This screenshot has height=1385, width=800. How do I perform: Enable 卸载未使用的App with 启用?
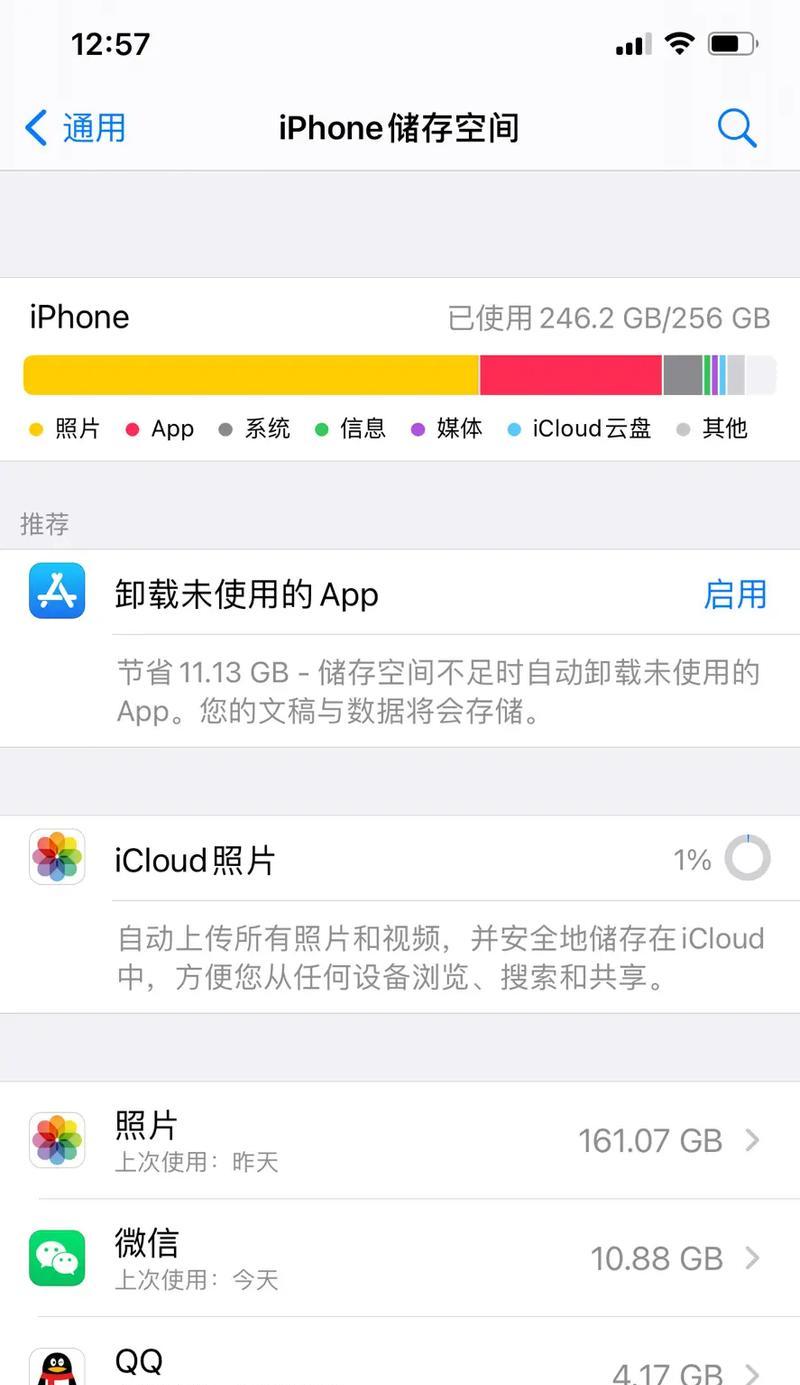tap(735, 594)
